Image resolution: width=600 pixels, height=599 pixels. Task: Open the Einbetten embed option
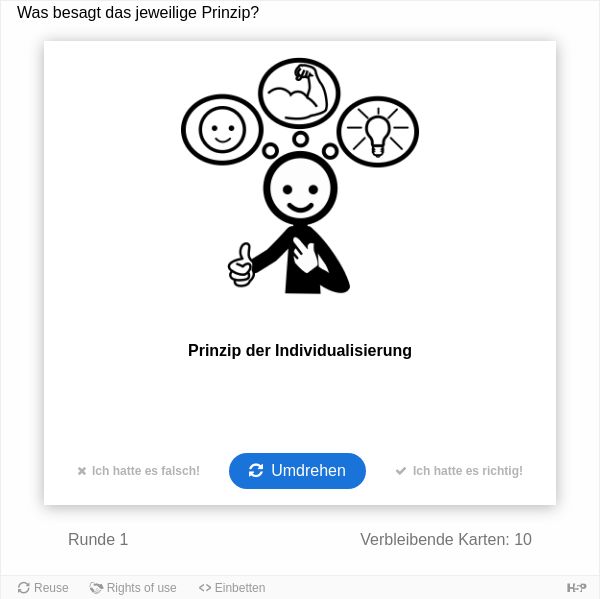point(232,588)
